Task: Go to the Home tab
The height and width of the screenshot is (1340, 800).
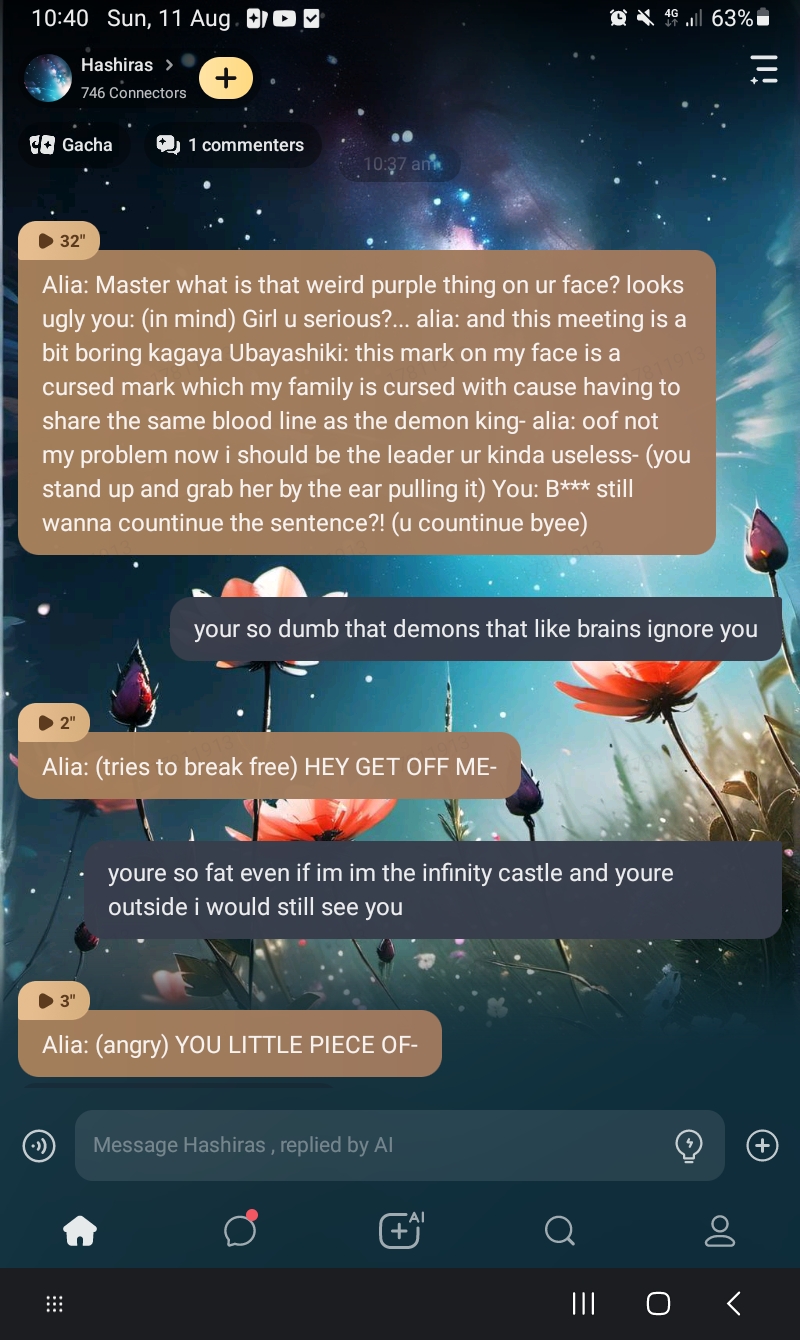Action: click(80, 1231)
